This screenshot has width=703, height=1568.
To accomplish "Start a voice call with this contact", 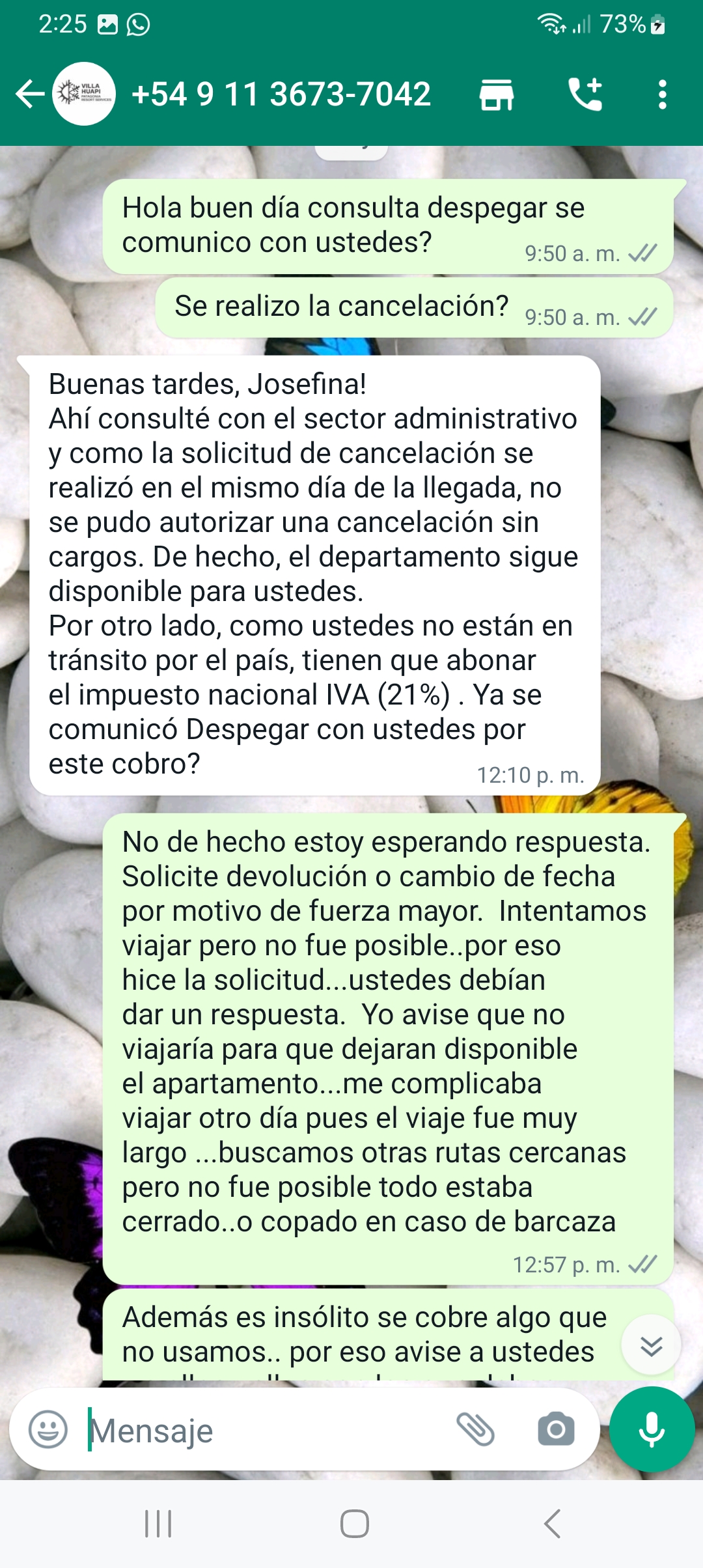I will coord(585,94).
